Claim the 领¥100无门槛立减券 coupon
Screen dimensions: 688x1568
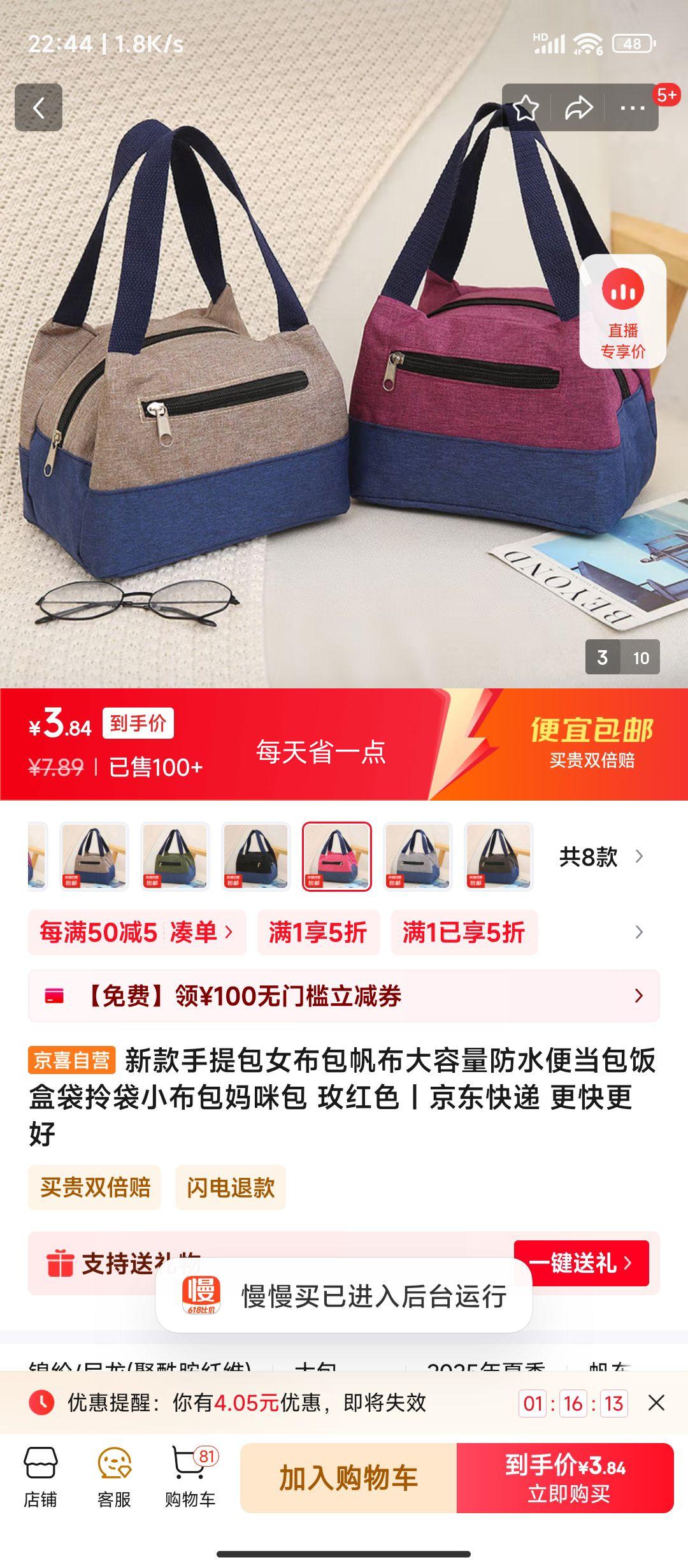pos(343,996)
